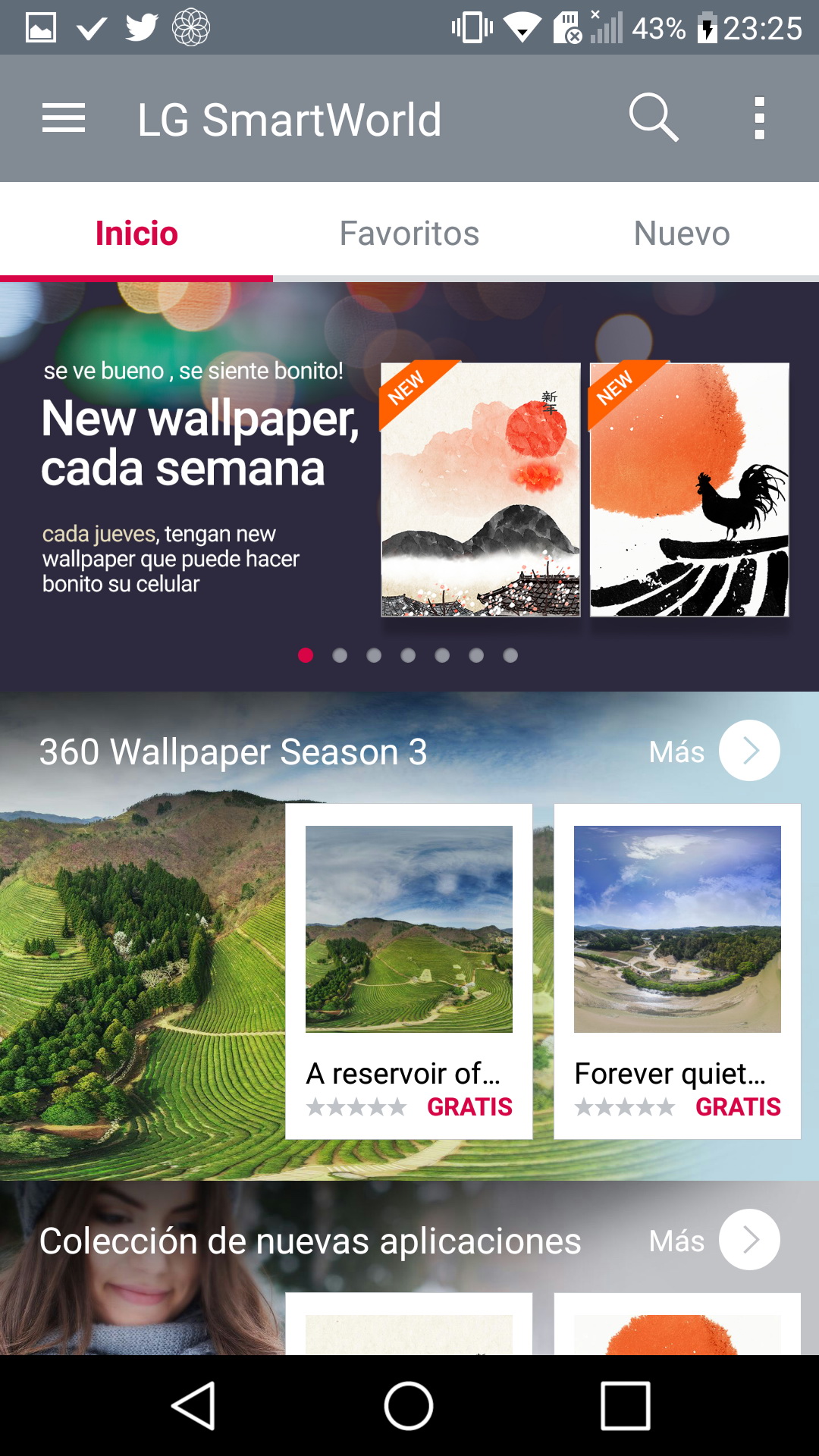
Task: Go back using the system back button
Action: pyautogui.click(x=194, y=1405)
